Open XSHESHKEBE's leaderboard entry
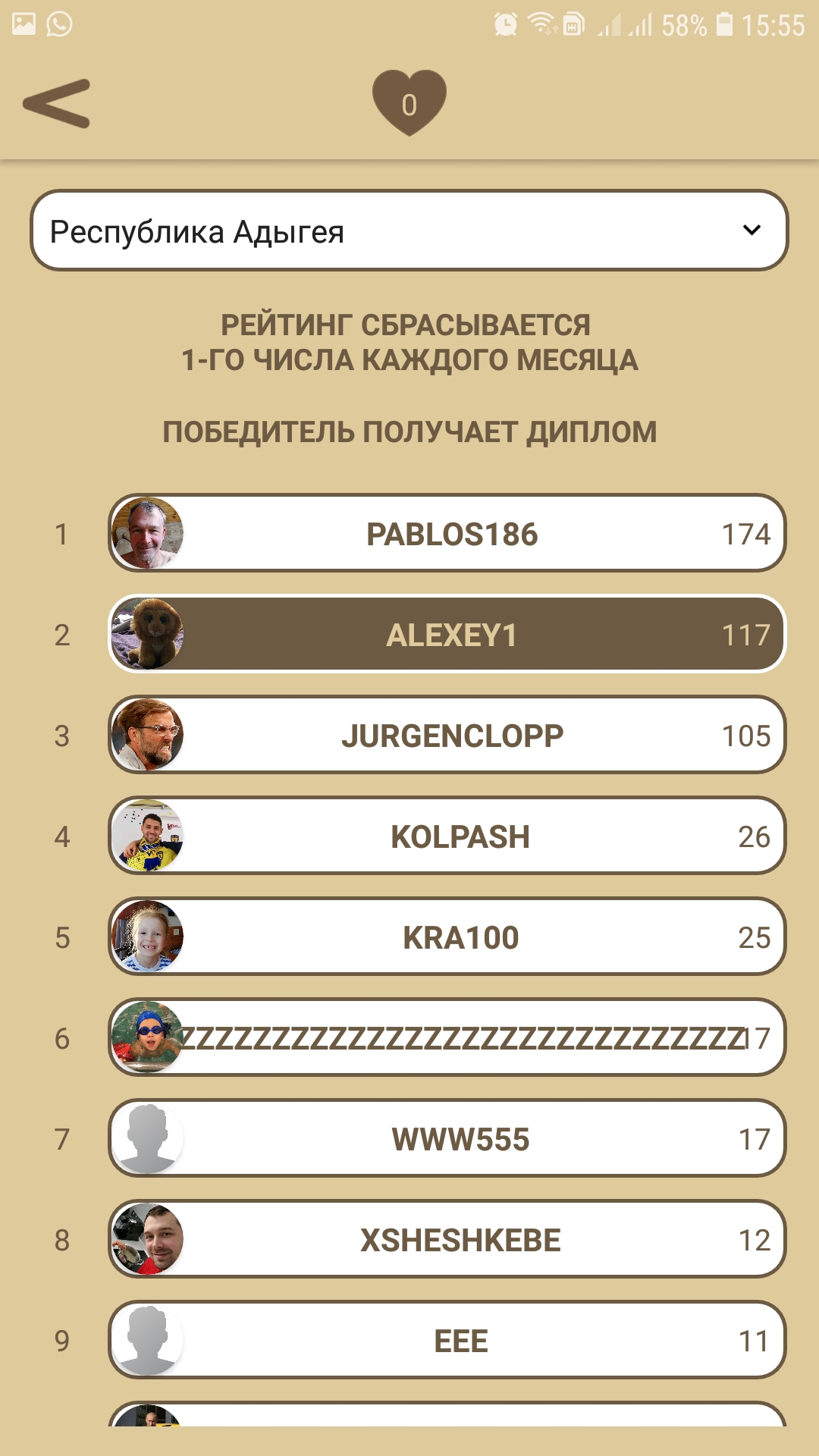This screenshot has width=819, height=1456. (x=447, y=1239)
